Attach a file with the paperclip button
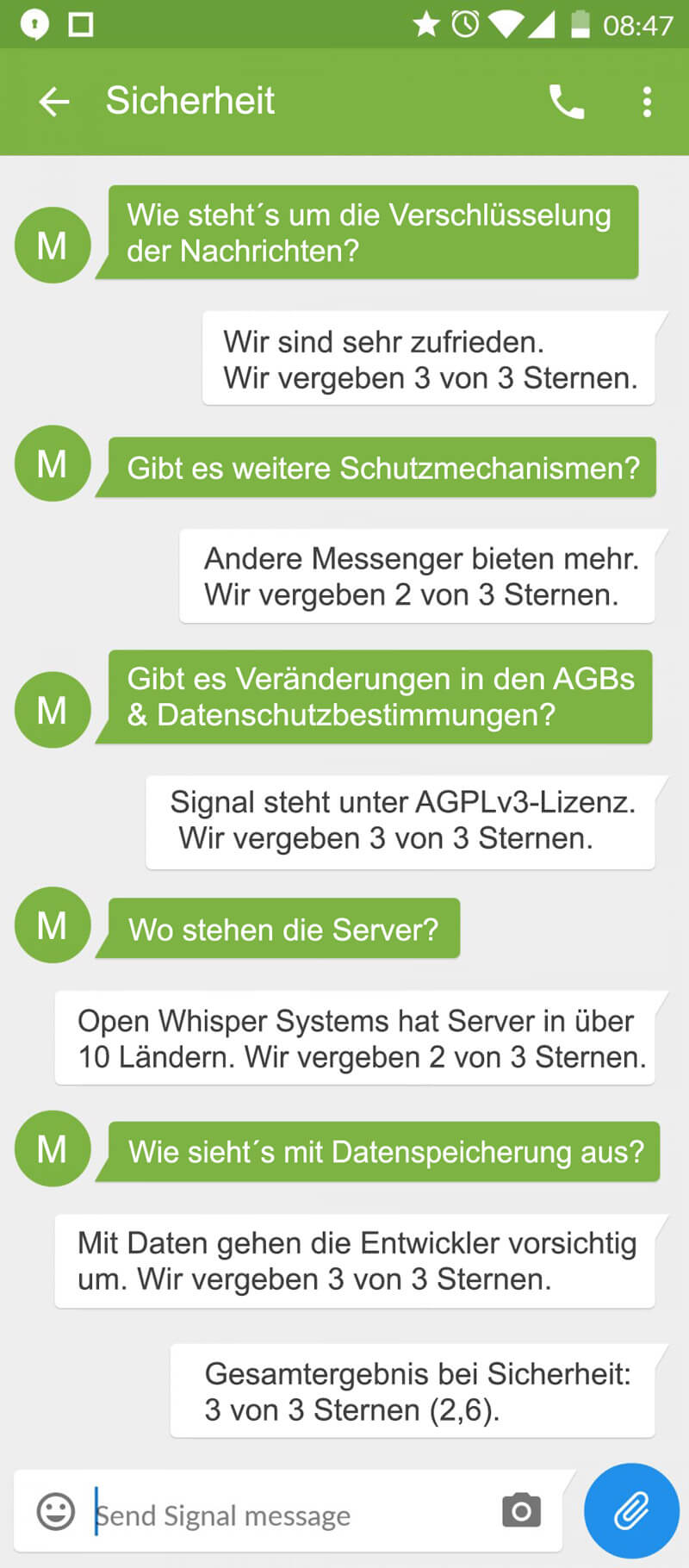The width and height of the screenshot is (689, 1568). click(631, 1510)
